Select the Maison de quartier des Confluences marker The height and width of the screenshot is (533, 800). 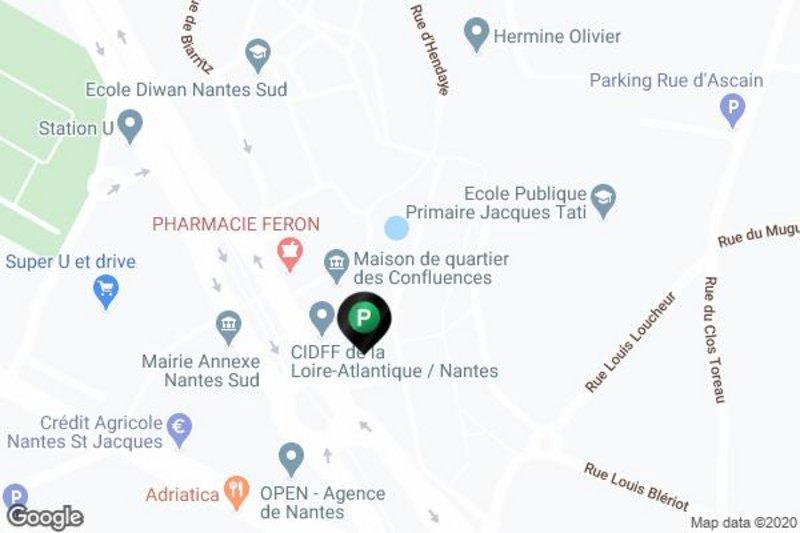[337, 264]
